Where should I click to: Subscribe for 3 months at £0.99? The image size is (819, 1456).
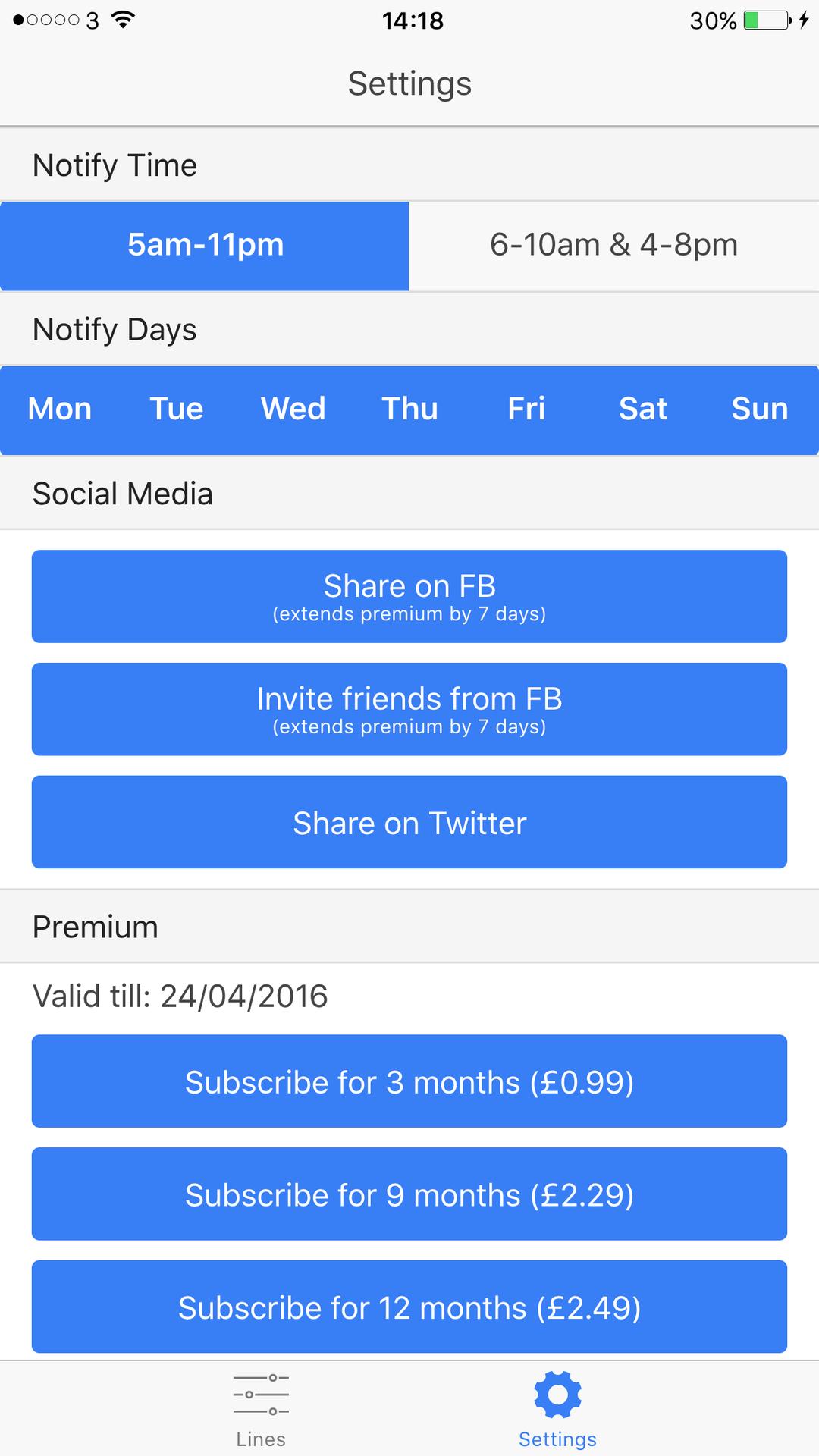(409, 1081)
